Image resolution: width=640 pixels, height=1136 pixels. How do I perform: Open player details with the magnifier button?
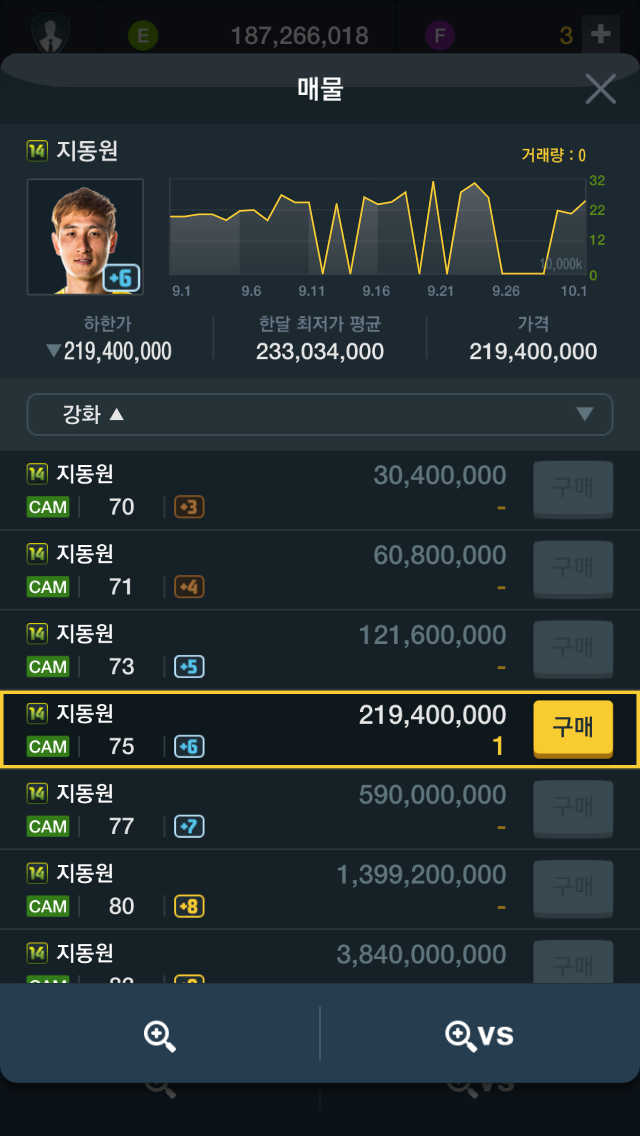160,1035
